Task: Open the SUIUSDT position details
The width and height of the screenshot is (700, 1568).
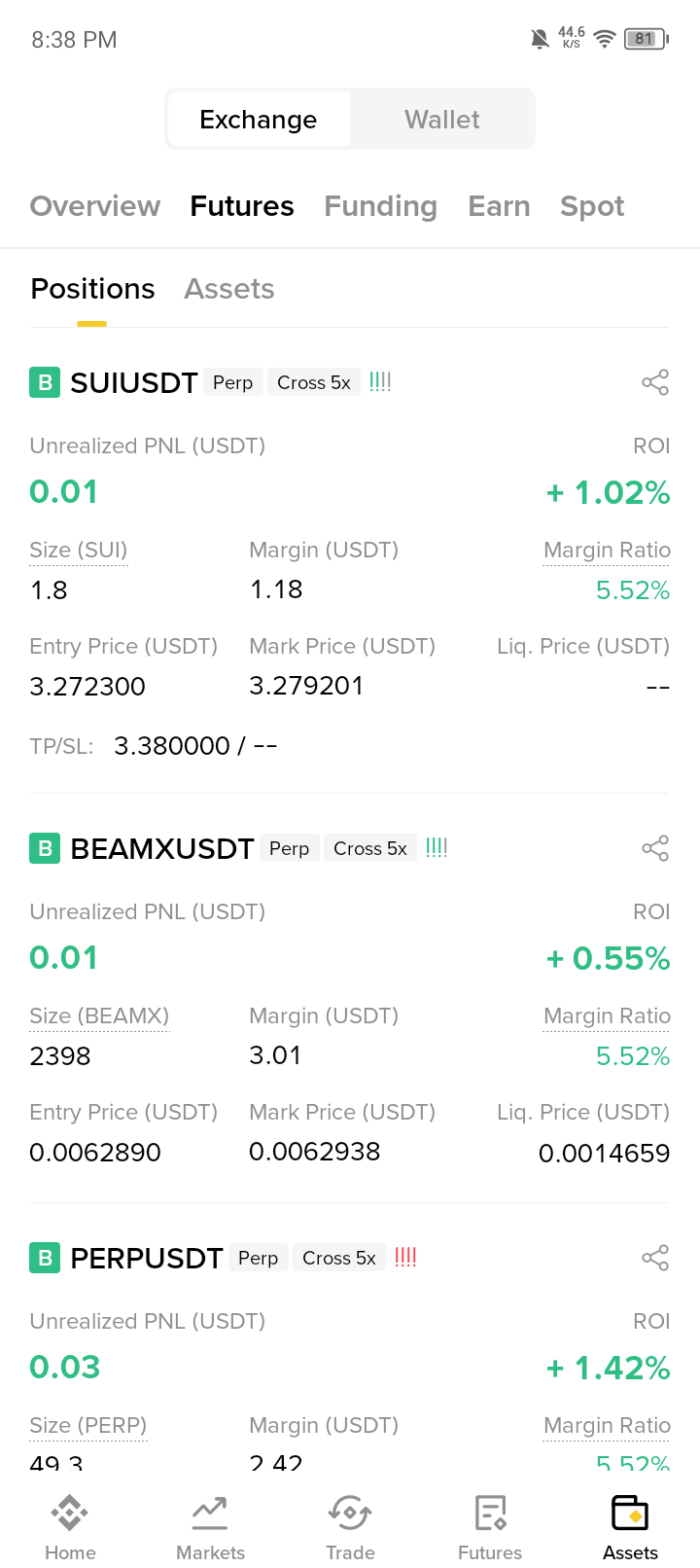Action: point(134,383)
